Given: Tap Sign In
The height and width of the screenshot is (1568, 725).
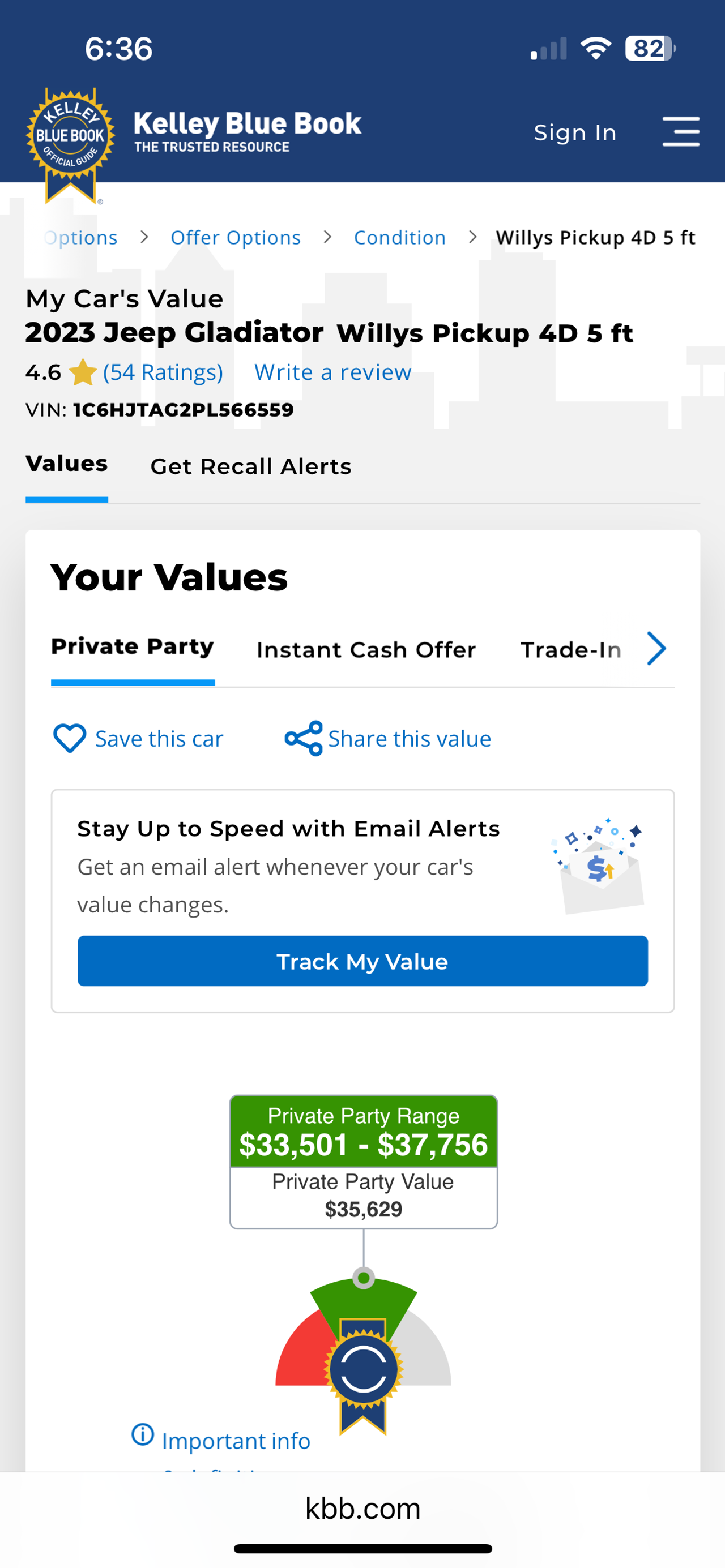Looking at the screenshot, I should coord(574,132).
